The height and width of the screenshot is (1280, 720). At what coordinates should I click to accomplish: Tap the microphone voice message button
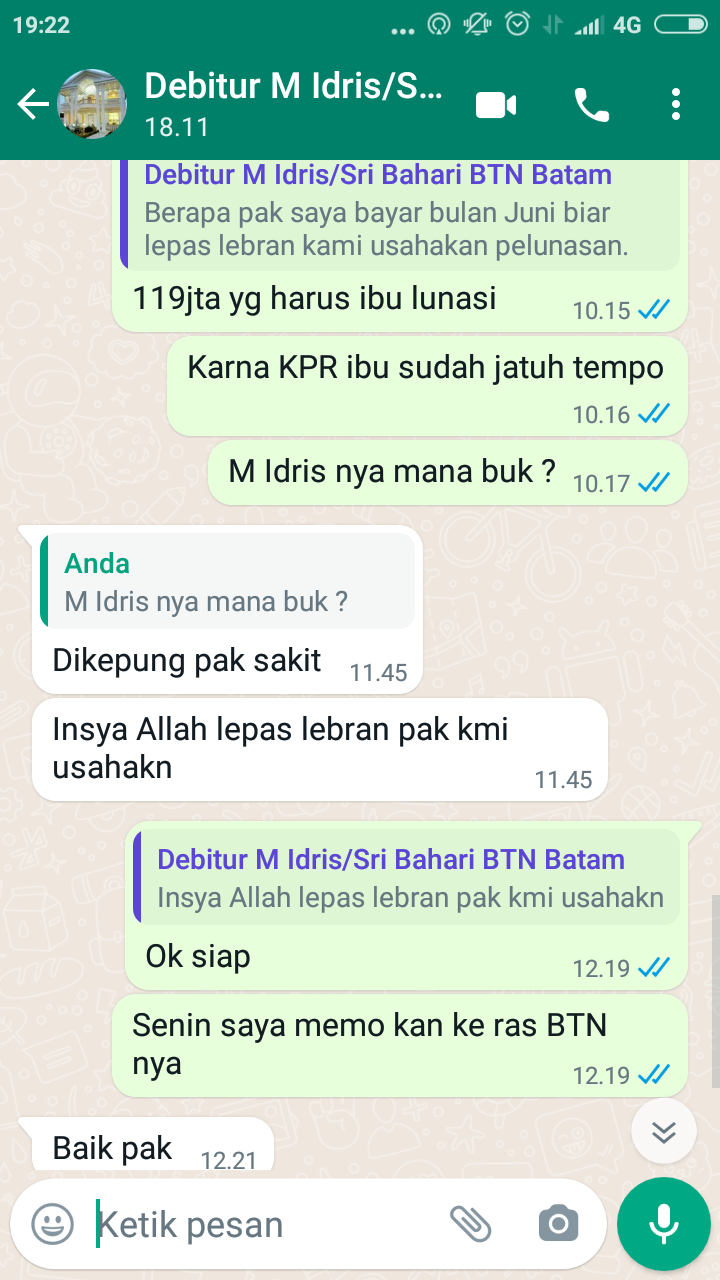click(664, 1224)
